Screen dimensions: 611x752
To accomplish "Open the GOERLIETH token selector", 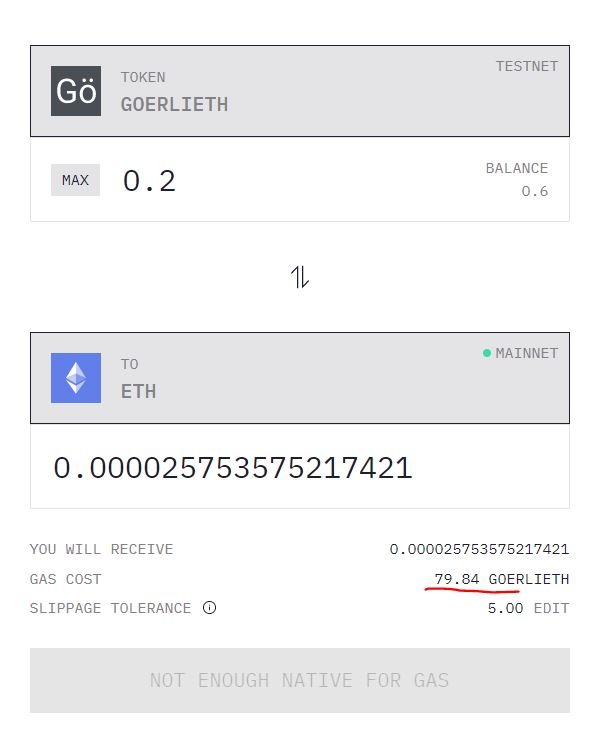I will click(299, 91).
